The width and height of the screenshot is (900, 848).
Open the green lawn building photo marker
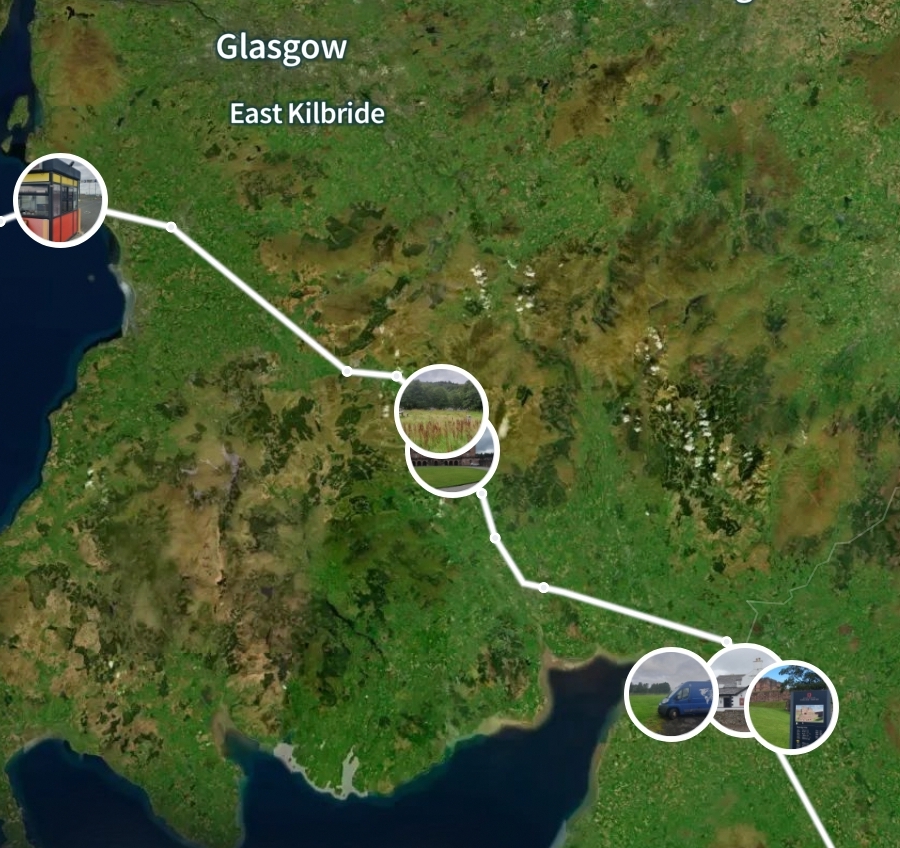pyautogui.click(x=455, y=473)
